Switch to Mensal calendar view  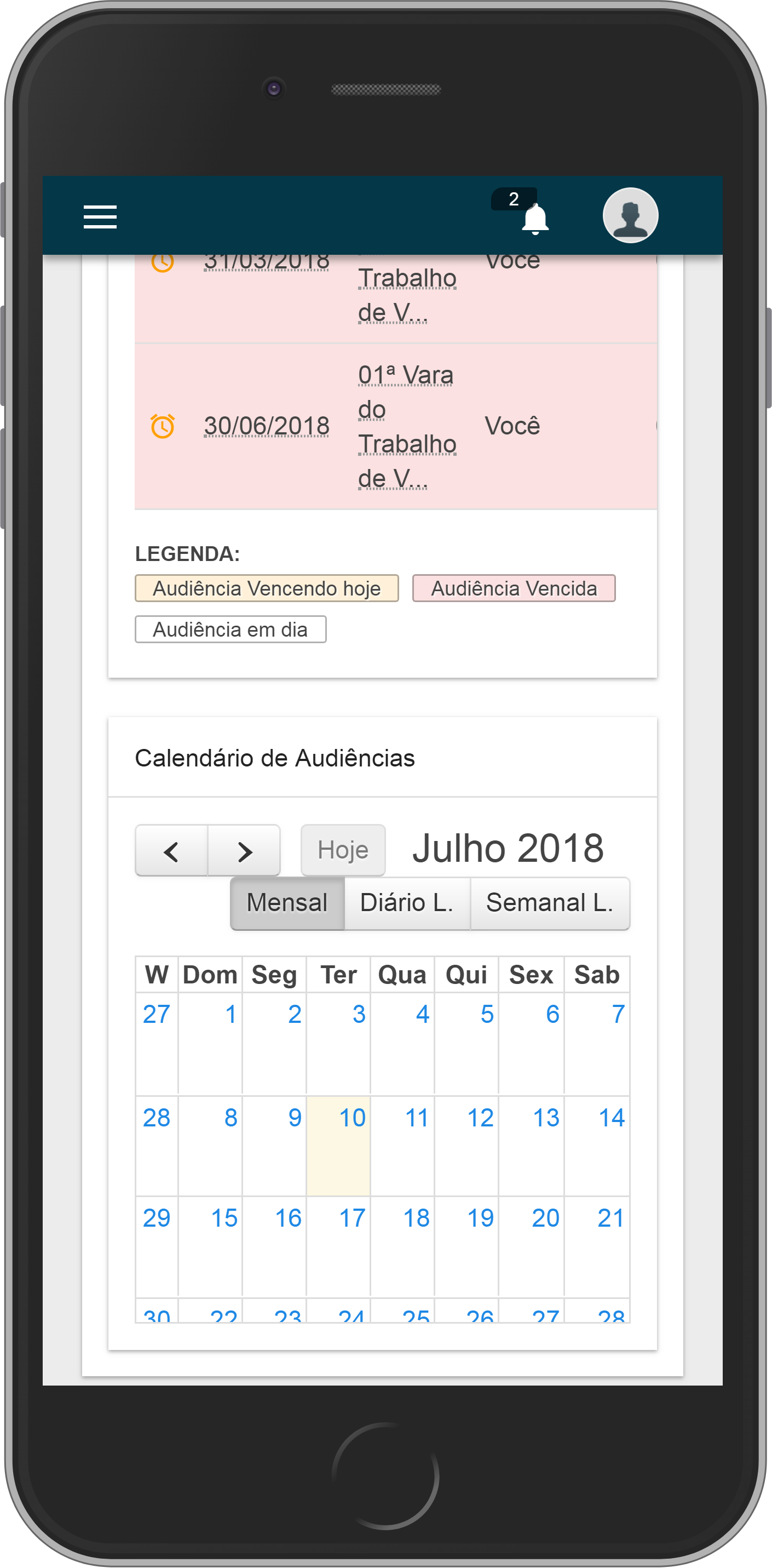287,903
